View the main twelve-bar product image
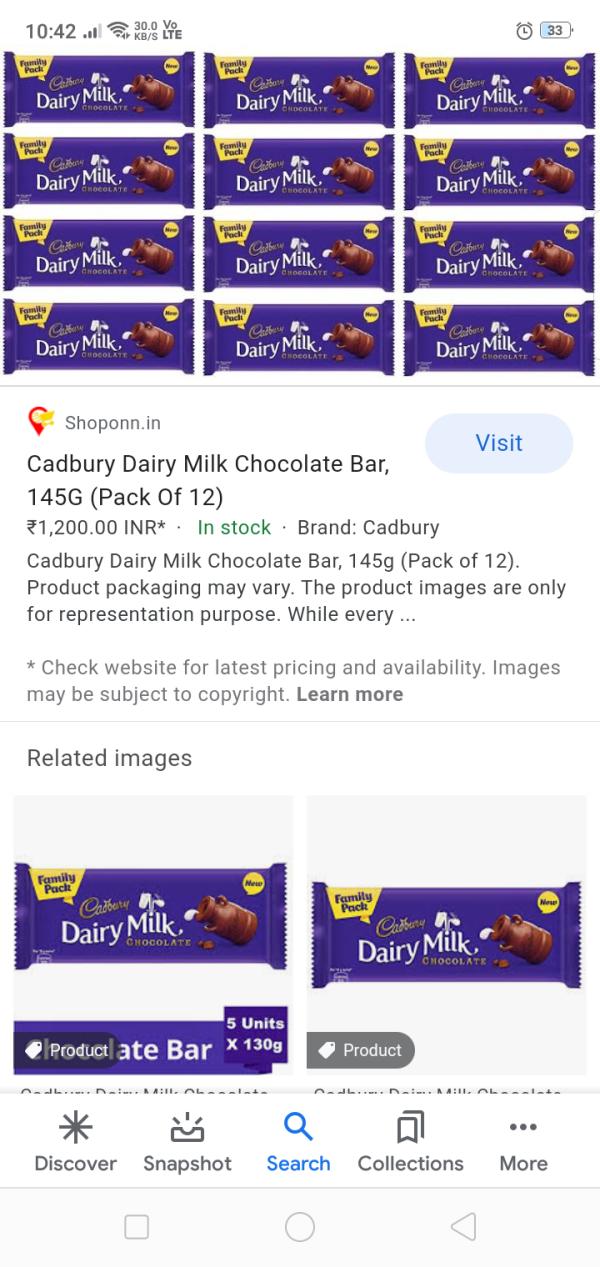600x1267 pixels. pyautogui.click(x=300, y=214)
